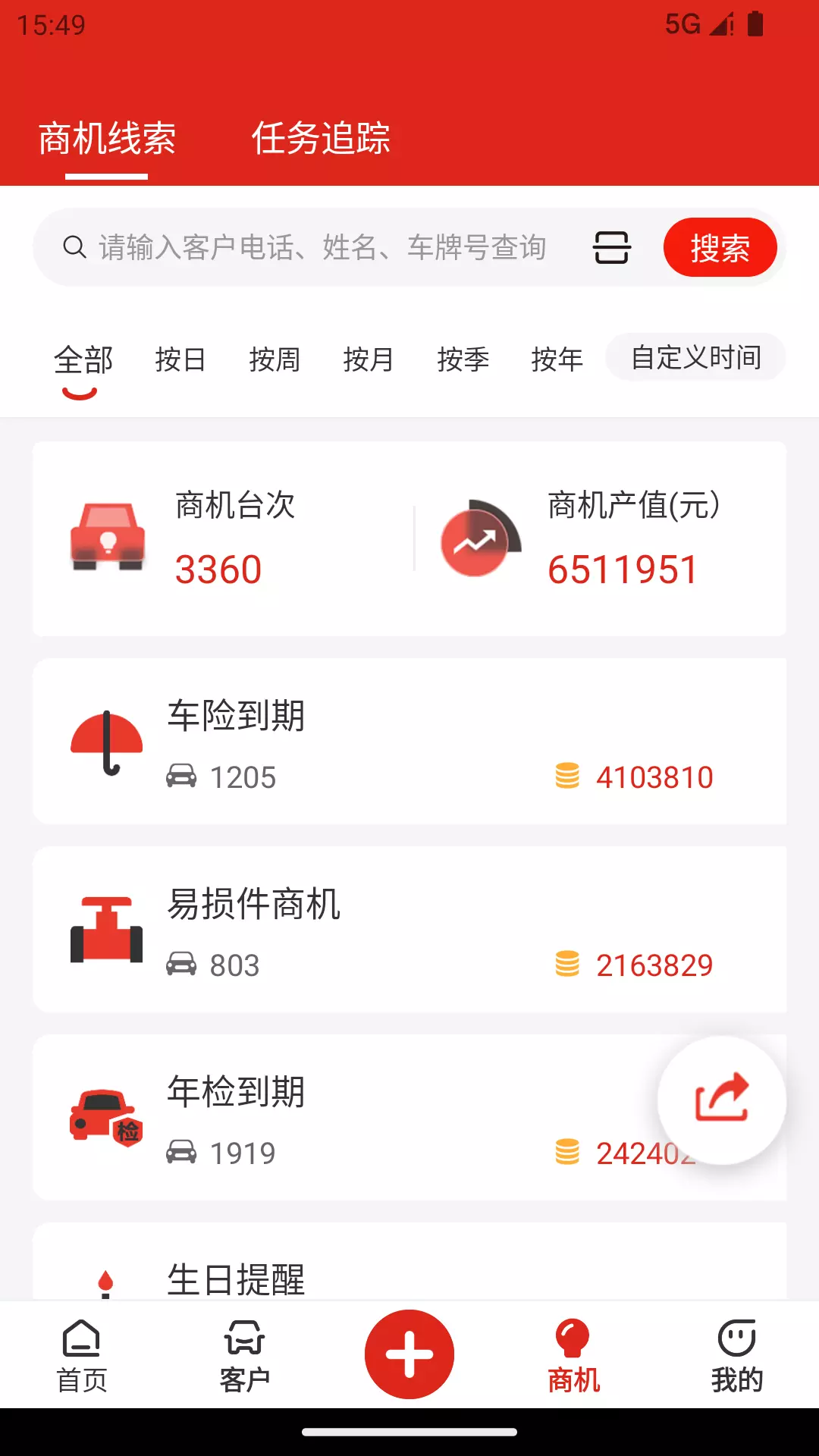Screen dimensions: 819x1456
Task: Filter by 按周
Action: (275, 359)
